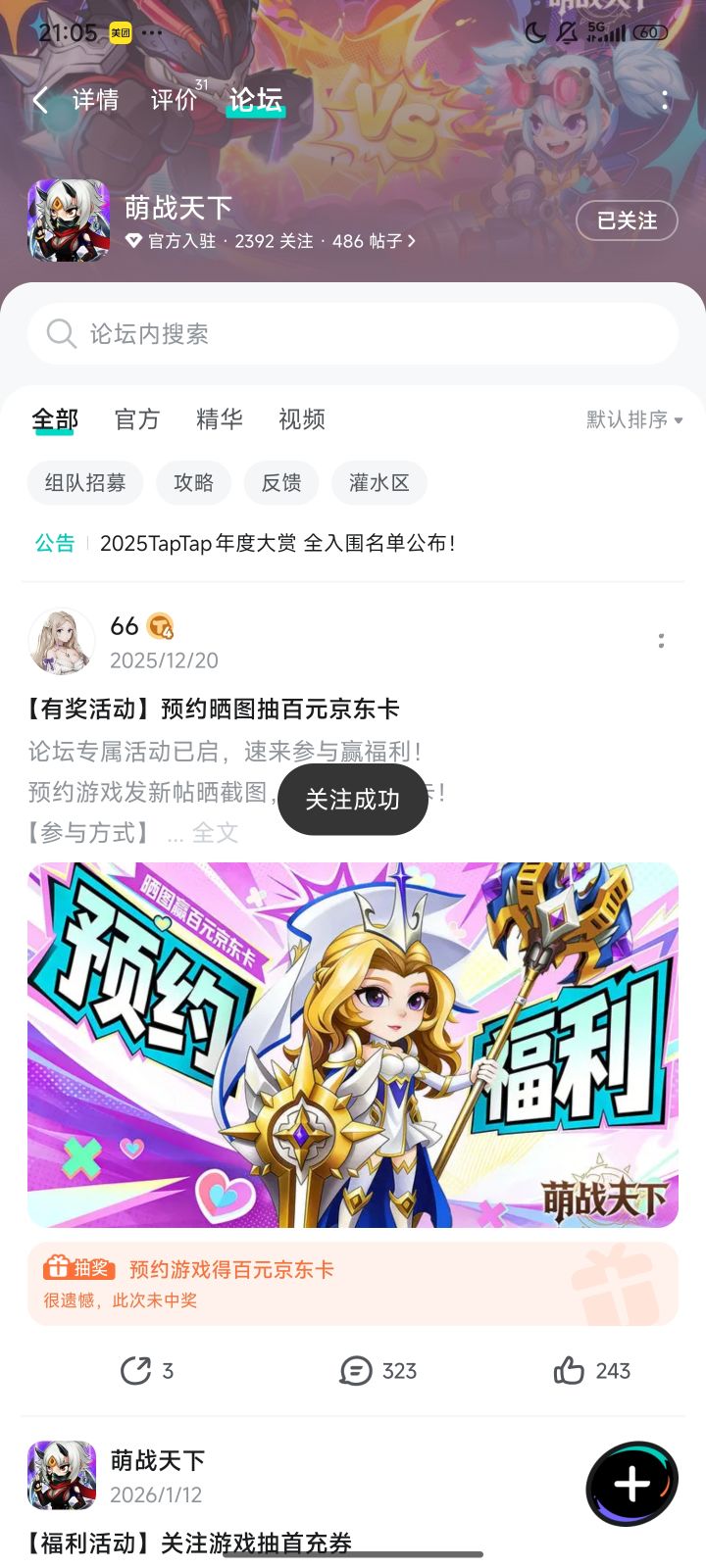Image resolution: width=706 pixels, height=1568 pixels.
Task: Like the post with the thumbs-up icon
Action: (x=570, y=1371)
